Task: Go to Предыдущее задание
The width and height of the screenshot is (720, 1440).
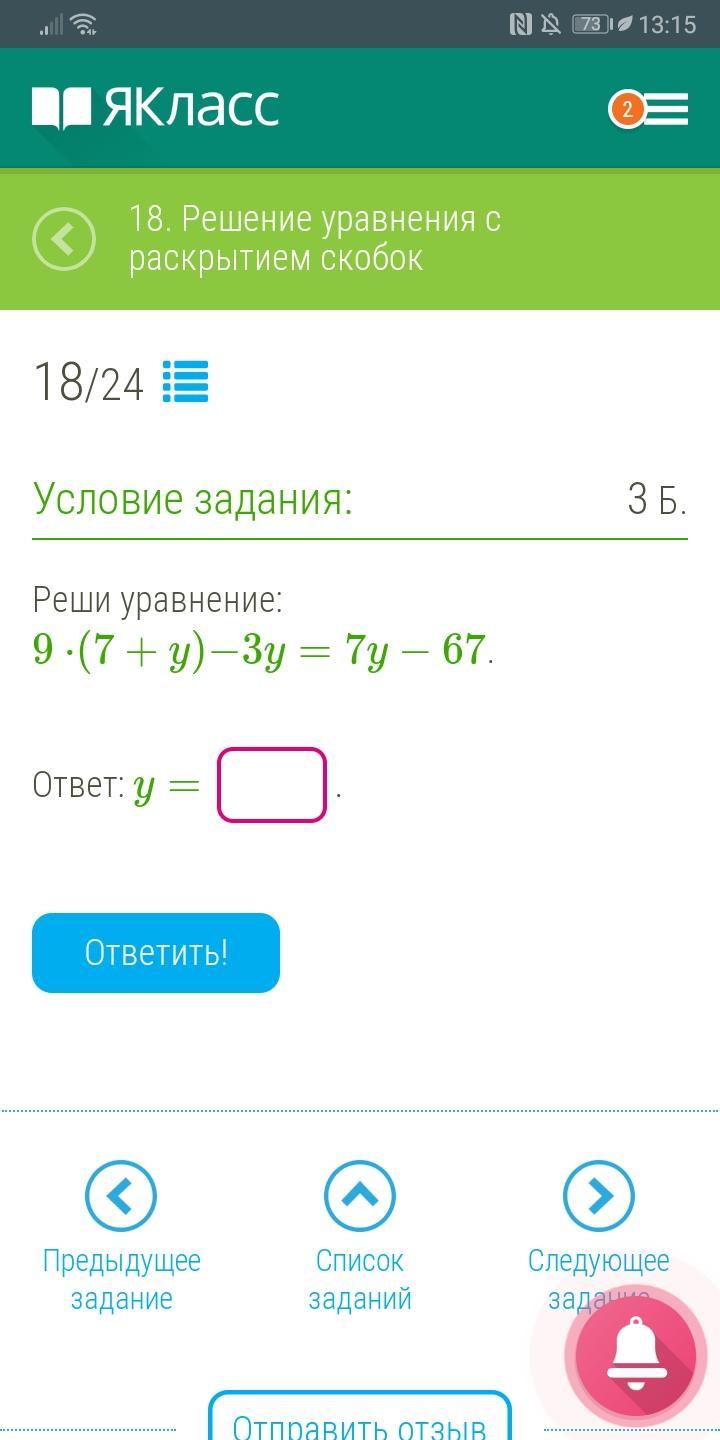Action: (121, 1238)
